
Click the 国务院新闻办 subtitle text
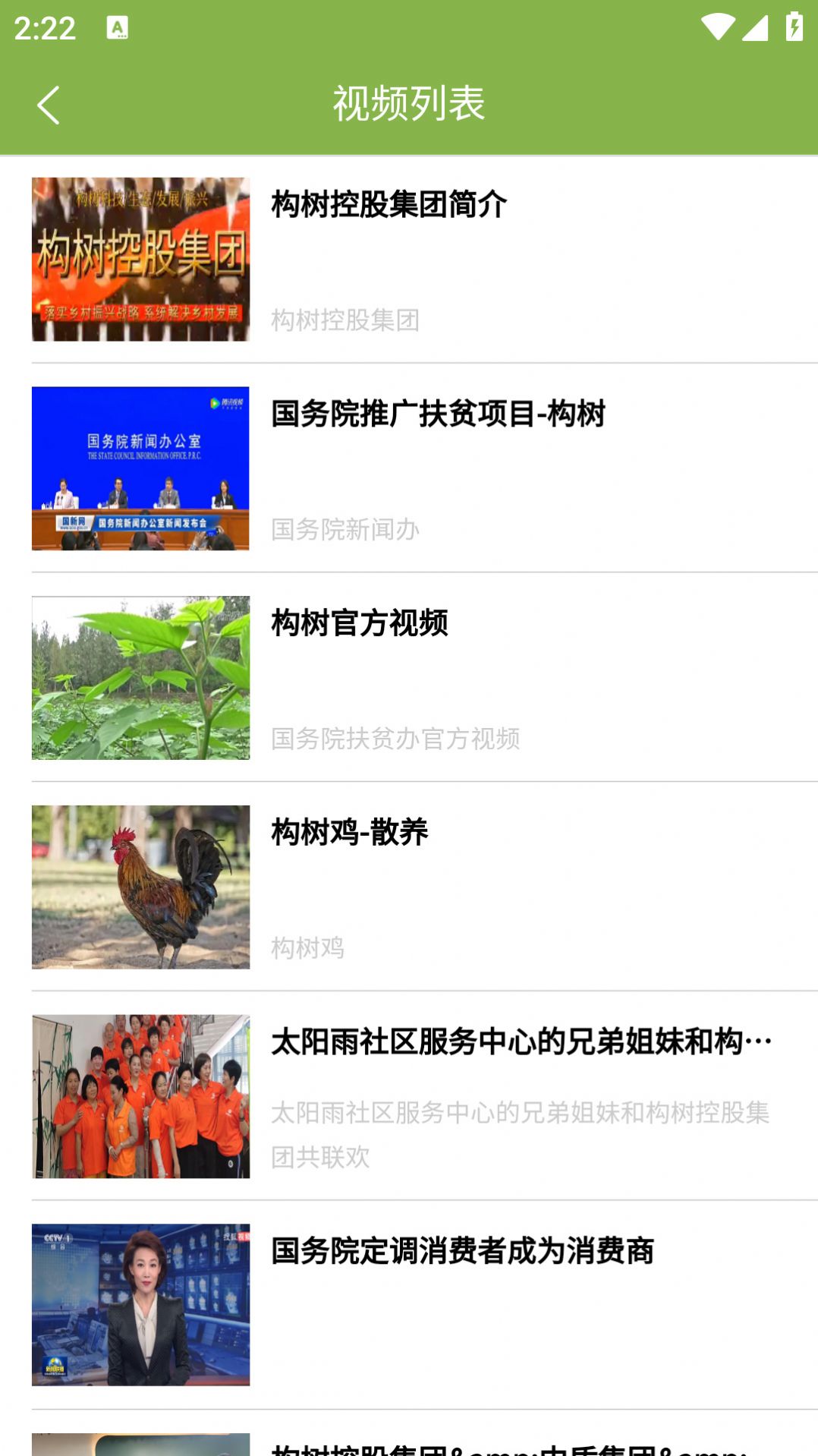click(344, 531)
